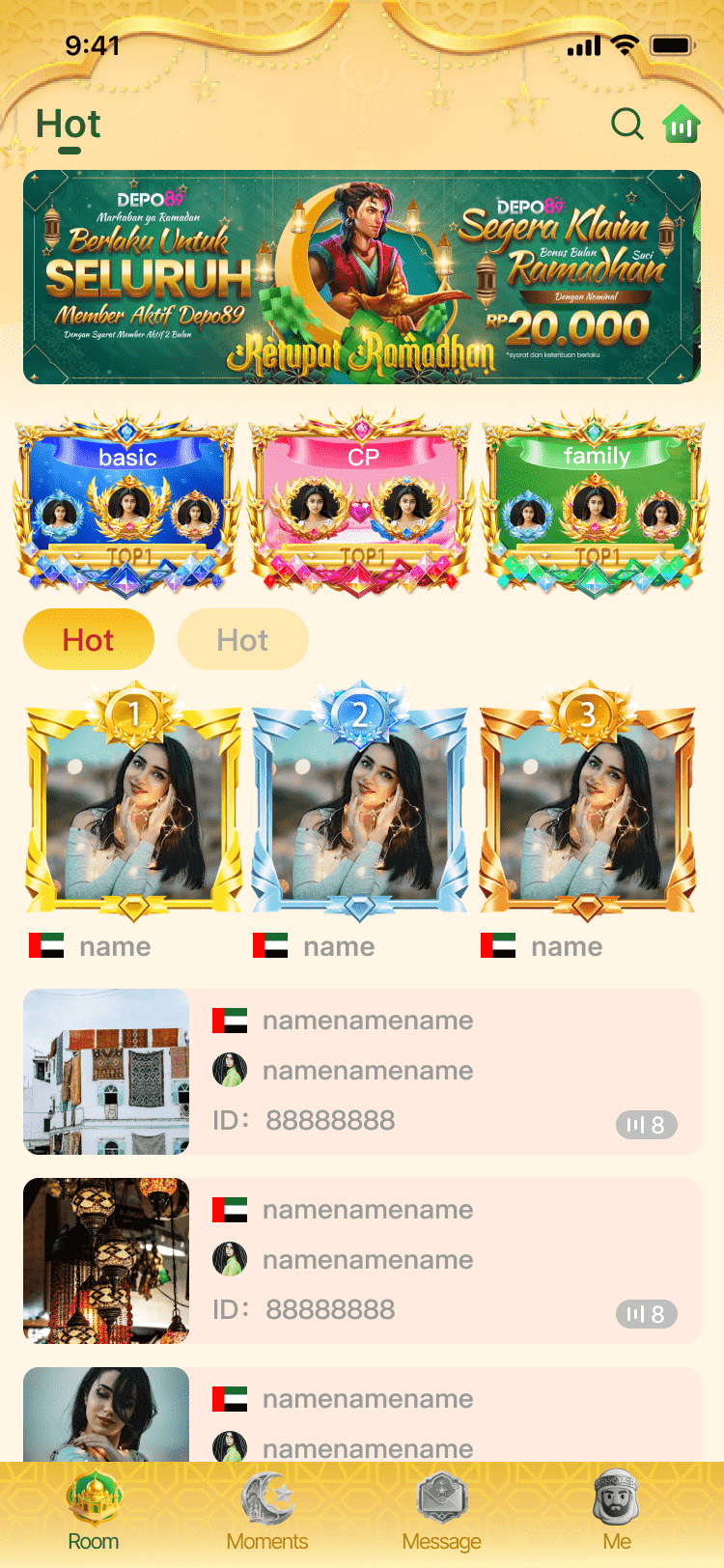The height and width of the screenshot is (1568, 724).
Task: Open the room with the lantern photo
Action: [362, 1261]
